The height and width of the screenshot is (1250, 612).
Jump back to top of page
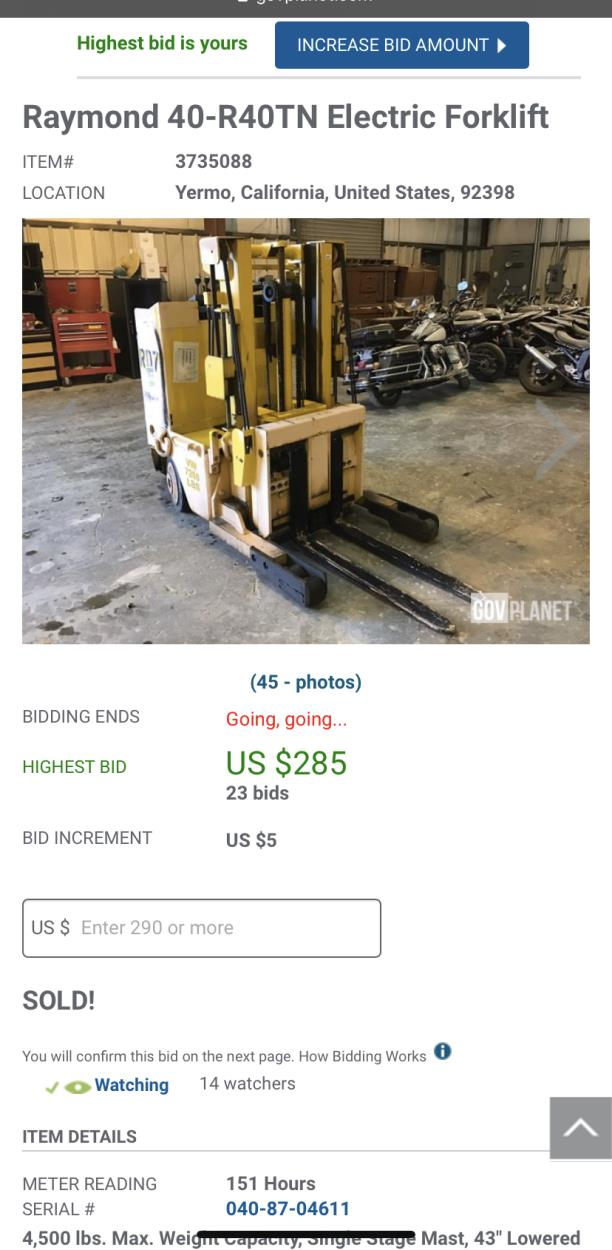(x=580, y=1129)
